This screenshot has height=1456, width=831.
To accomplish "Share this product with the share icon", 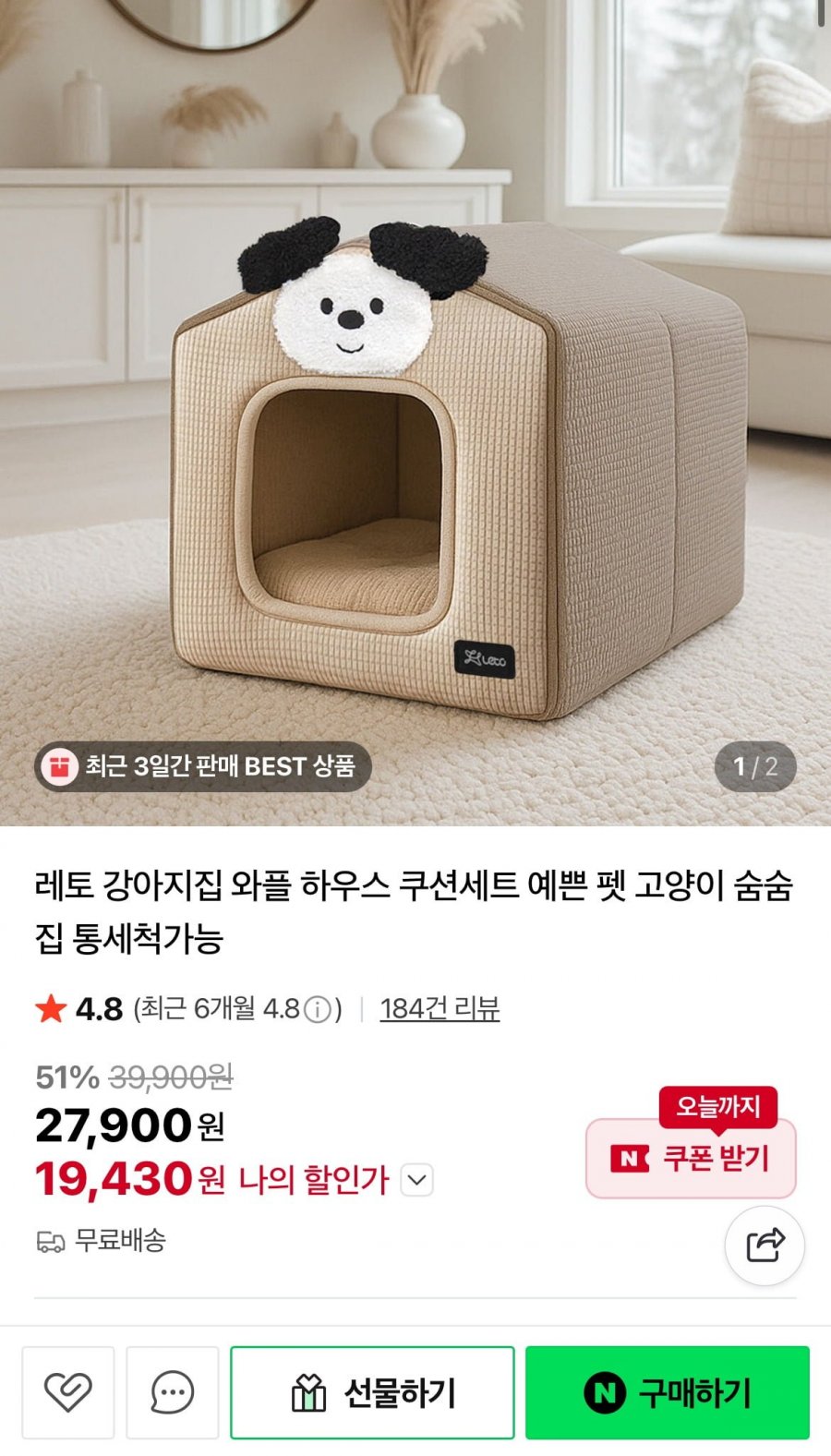I will point(765,1245).
